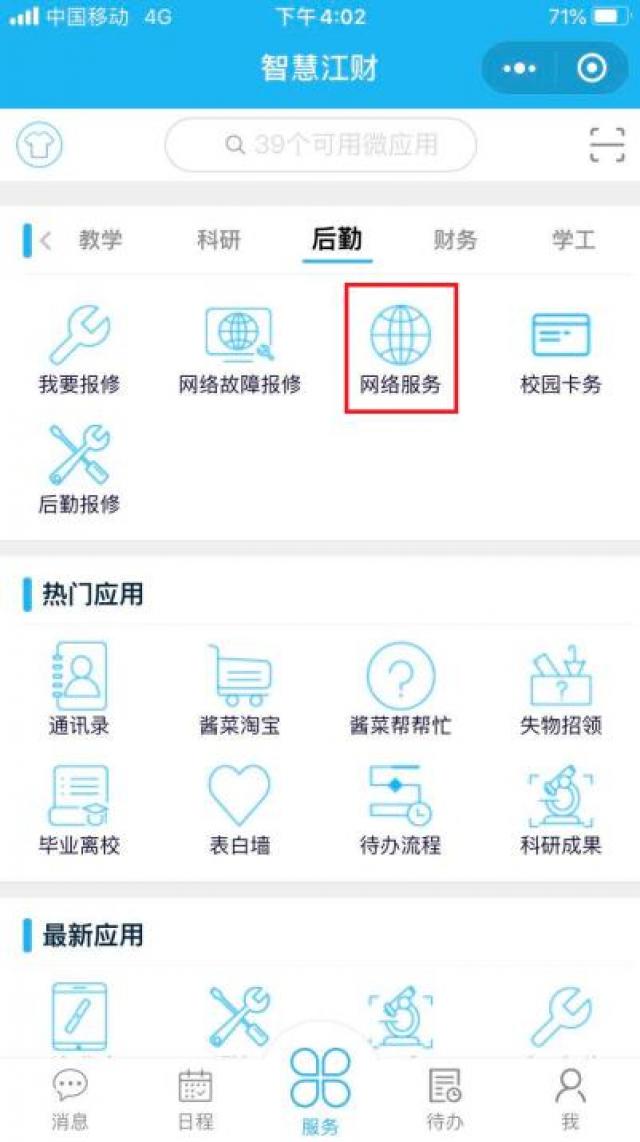Go to the 消息 tab
This screenshot has width=640, height=1142.
(69, 1098)
